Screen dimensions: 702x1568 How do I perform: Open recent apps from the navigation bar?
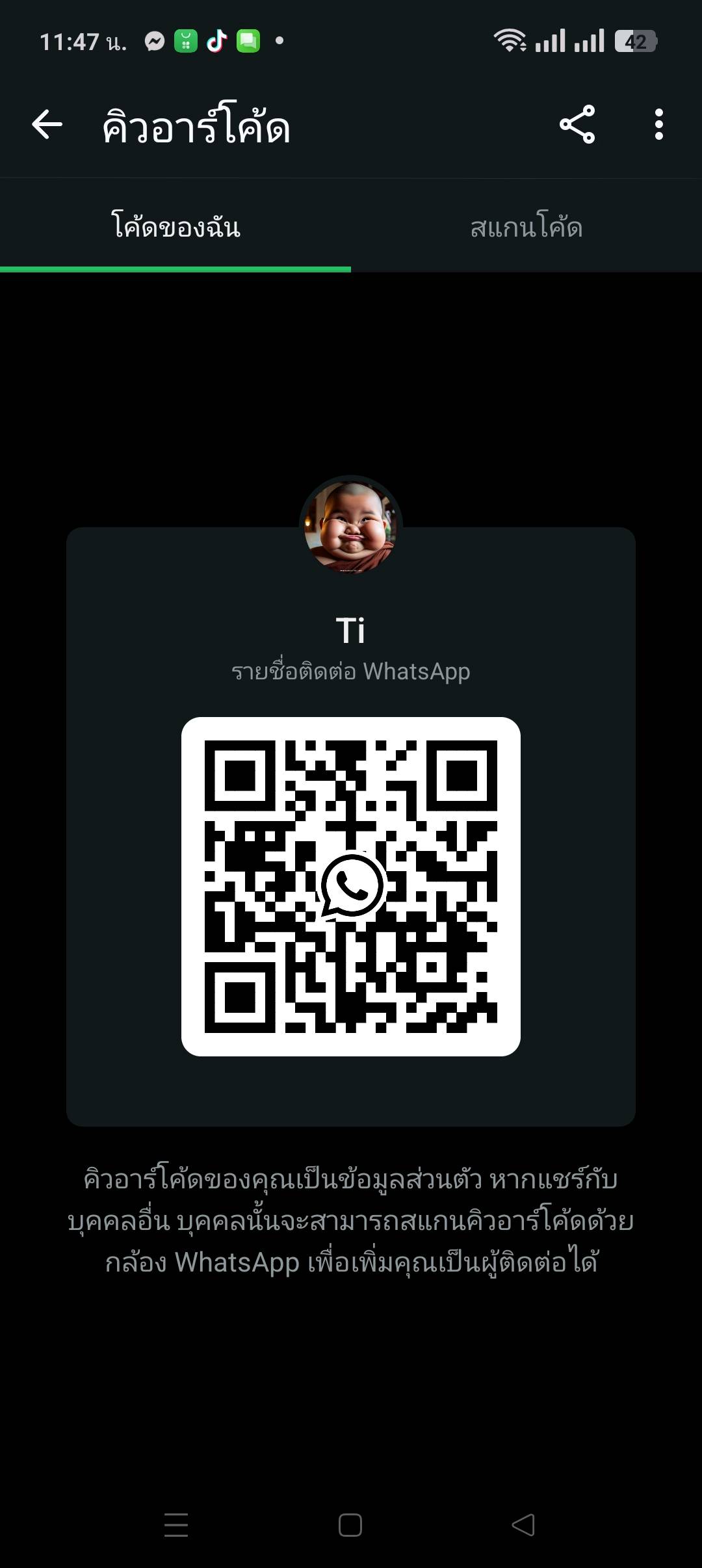176,1524
